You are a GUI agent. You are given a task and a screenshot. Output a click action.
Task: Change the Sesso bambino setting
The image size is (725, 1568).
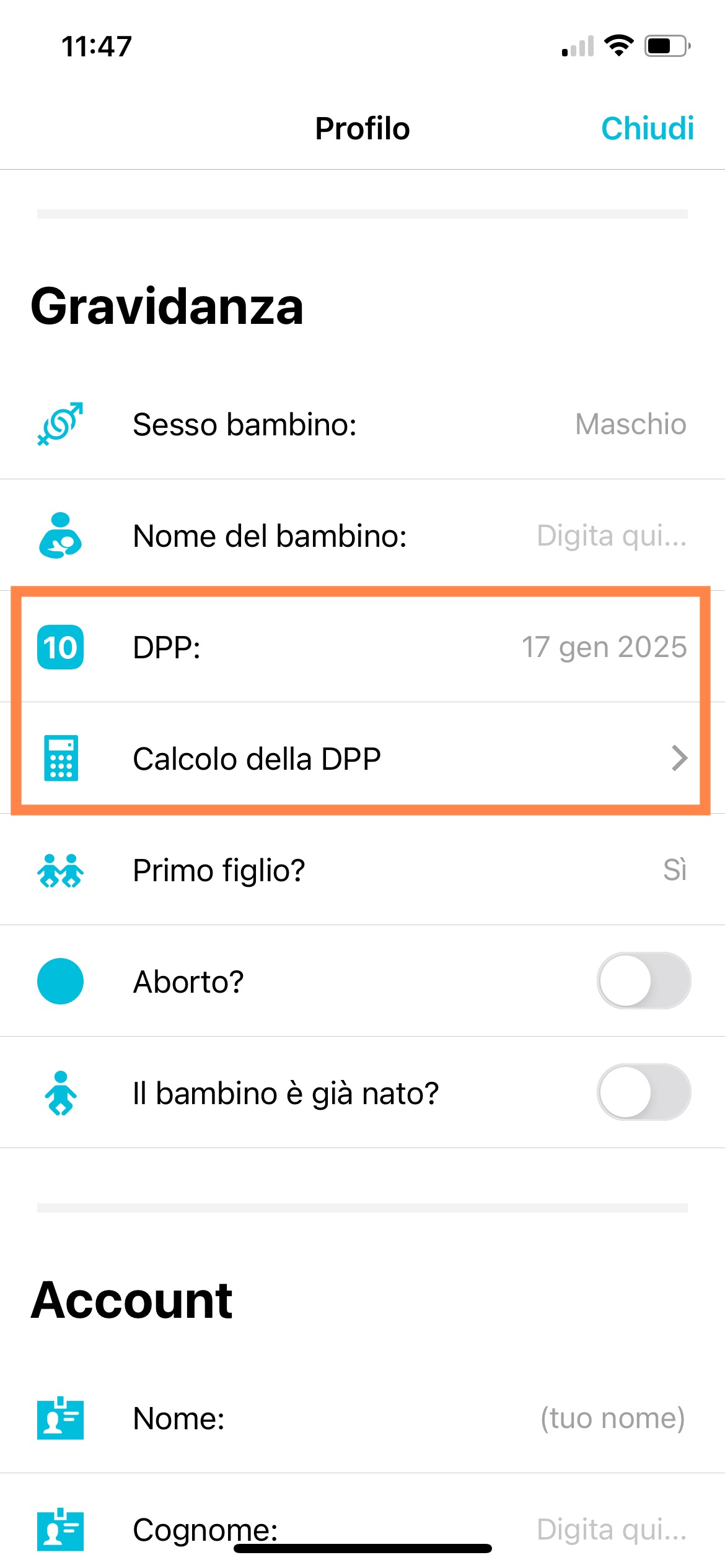(362, 424)
